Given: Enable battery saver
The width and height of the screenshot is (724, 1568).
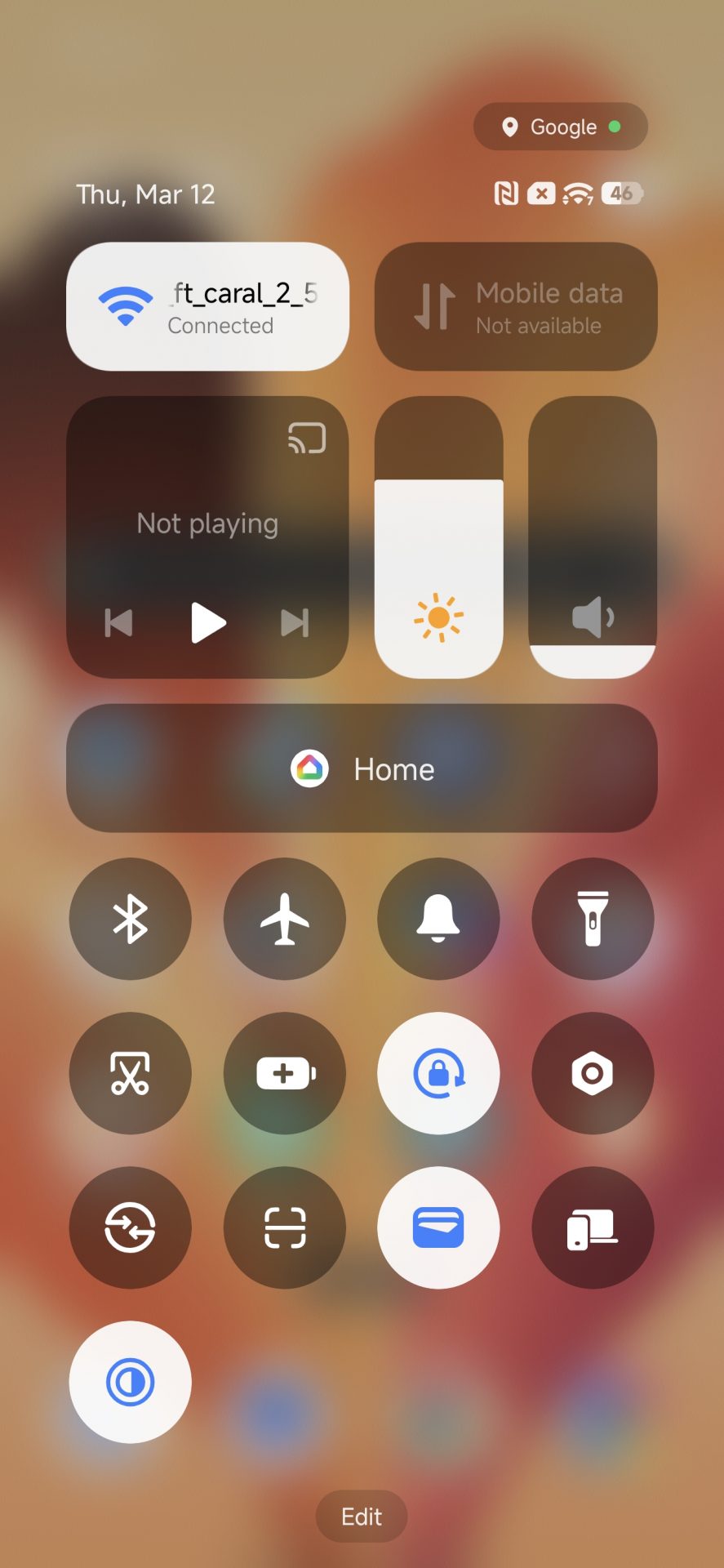Looking at the screenshot, I should [285, 1073].
